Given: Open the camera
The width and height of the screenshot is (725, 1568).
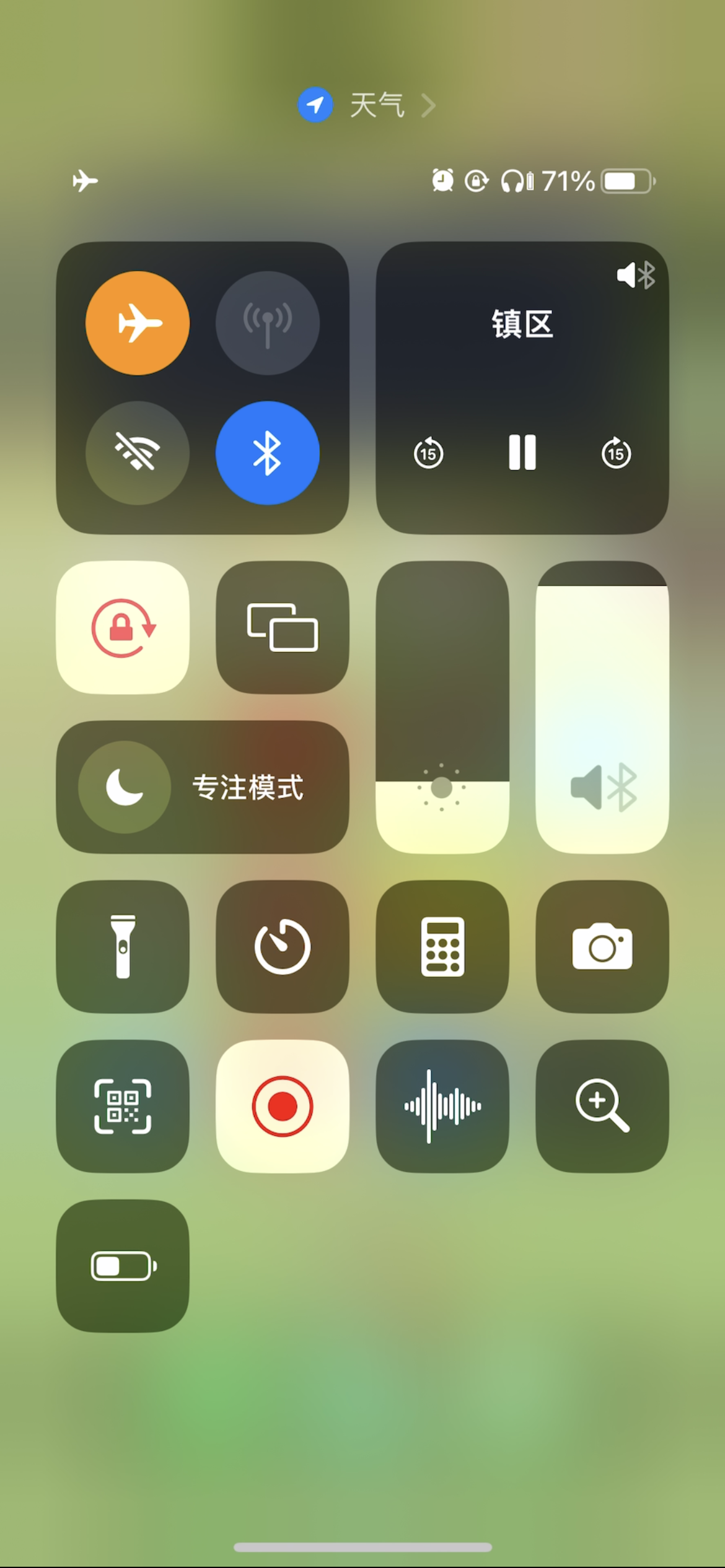Looking at the screenshot, I should pos(602,946).
